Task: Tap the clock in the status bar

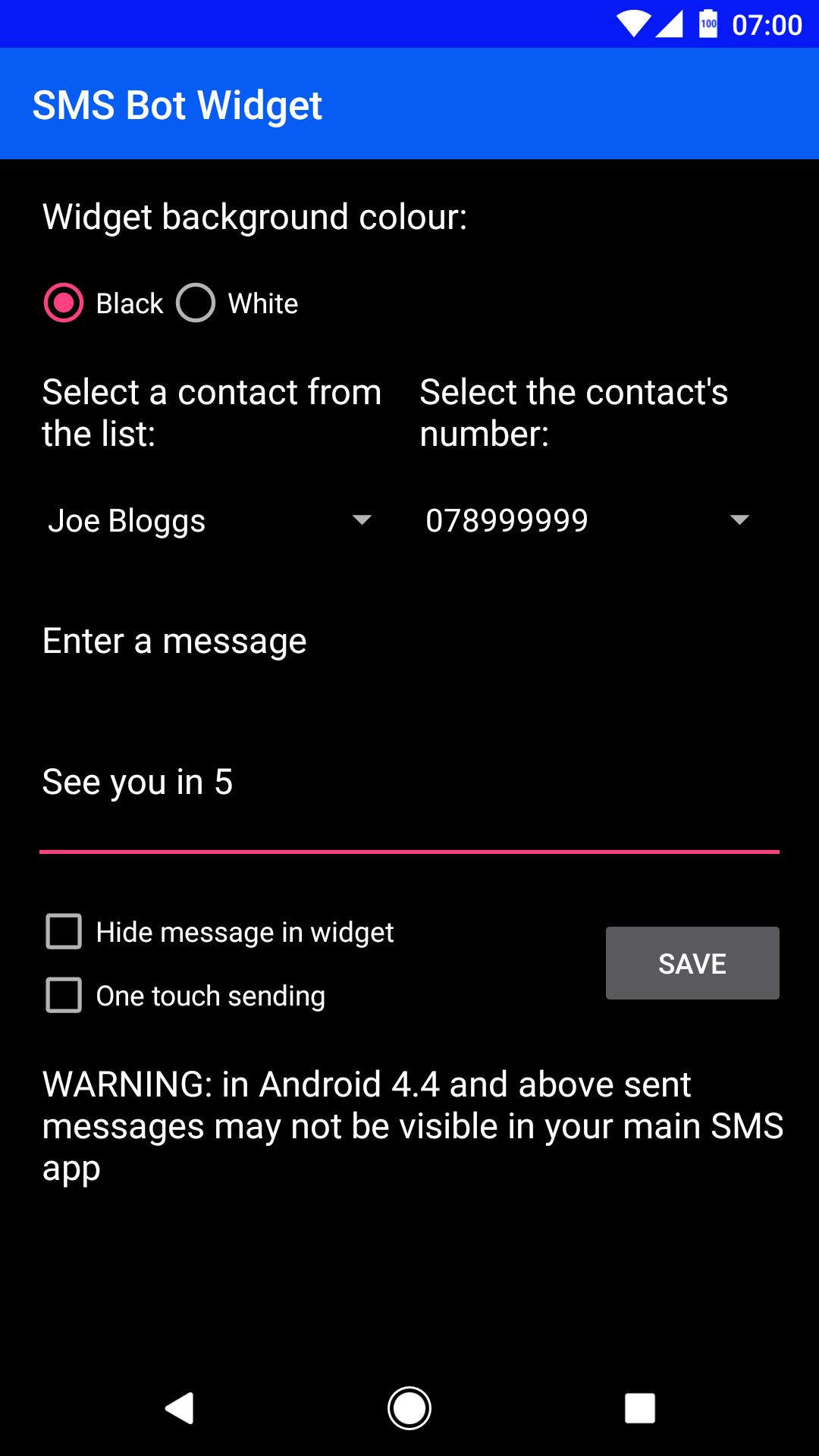Action: (x=767, y=23)
